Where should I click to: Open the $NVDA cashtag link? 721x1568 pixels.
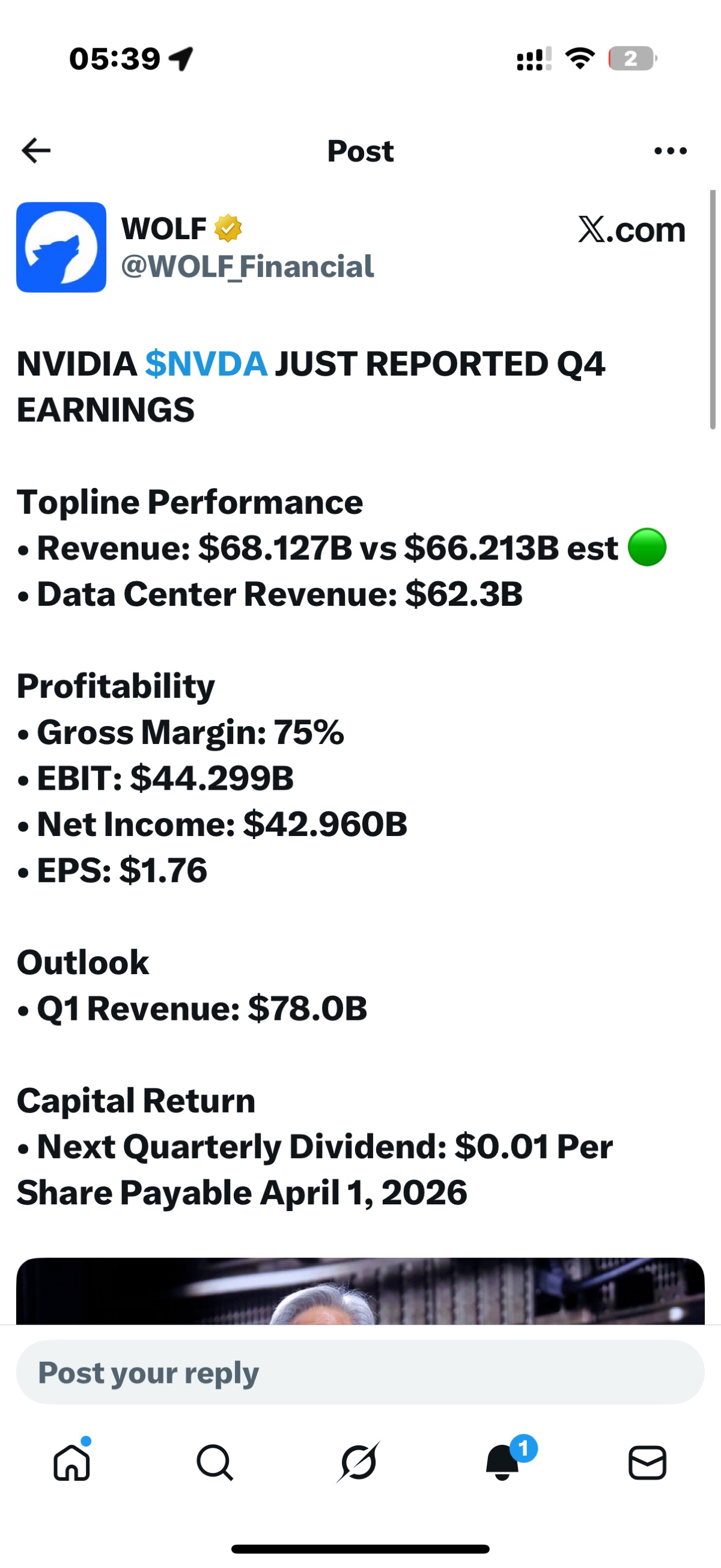[x=206, y=364]
